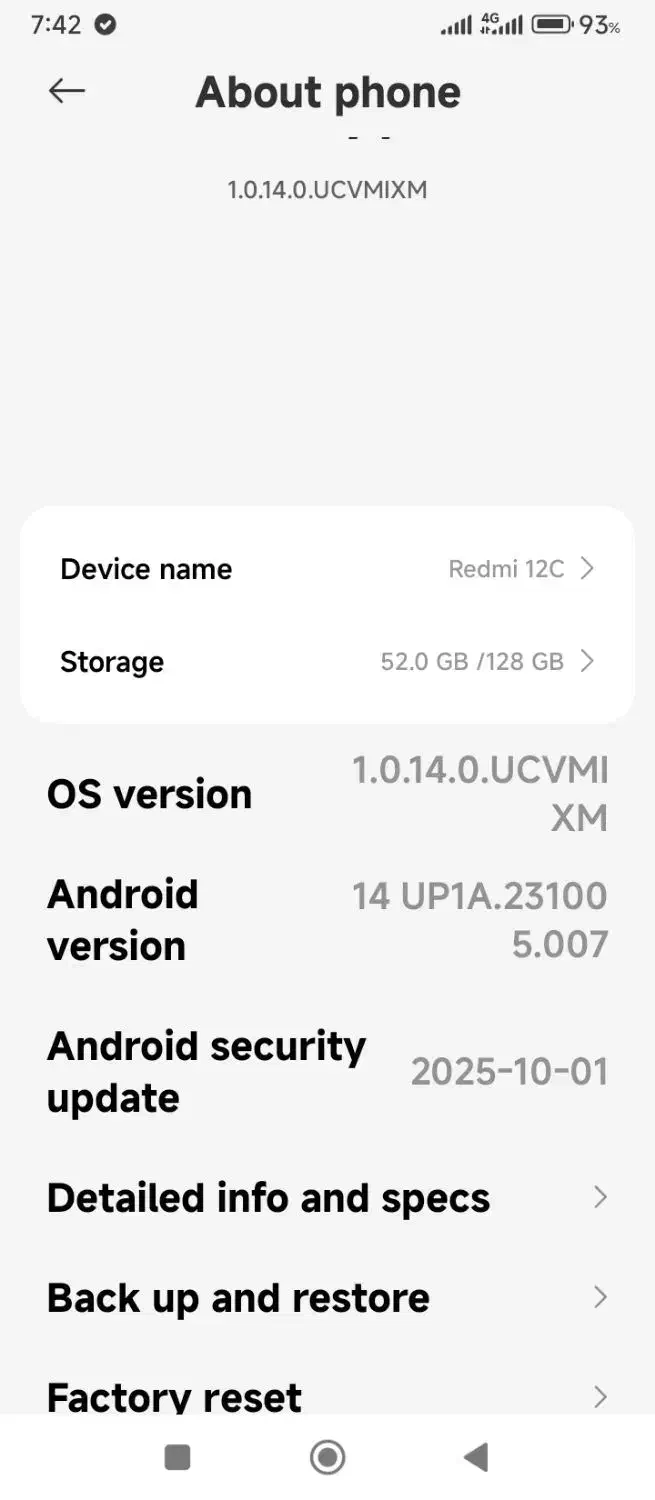655x1500 pixels.
Task: Open Android security update
Action: tap(327, 1072)
